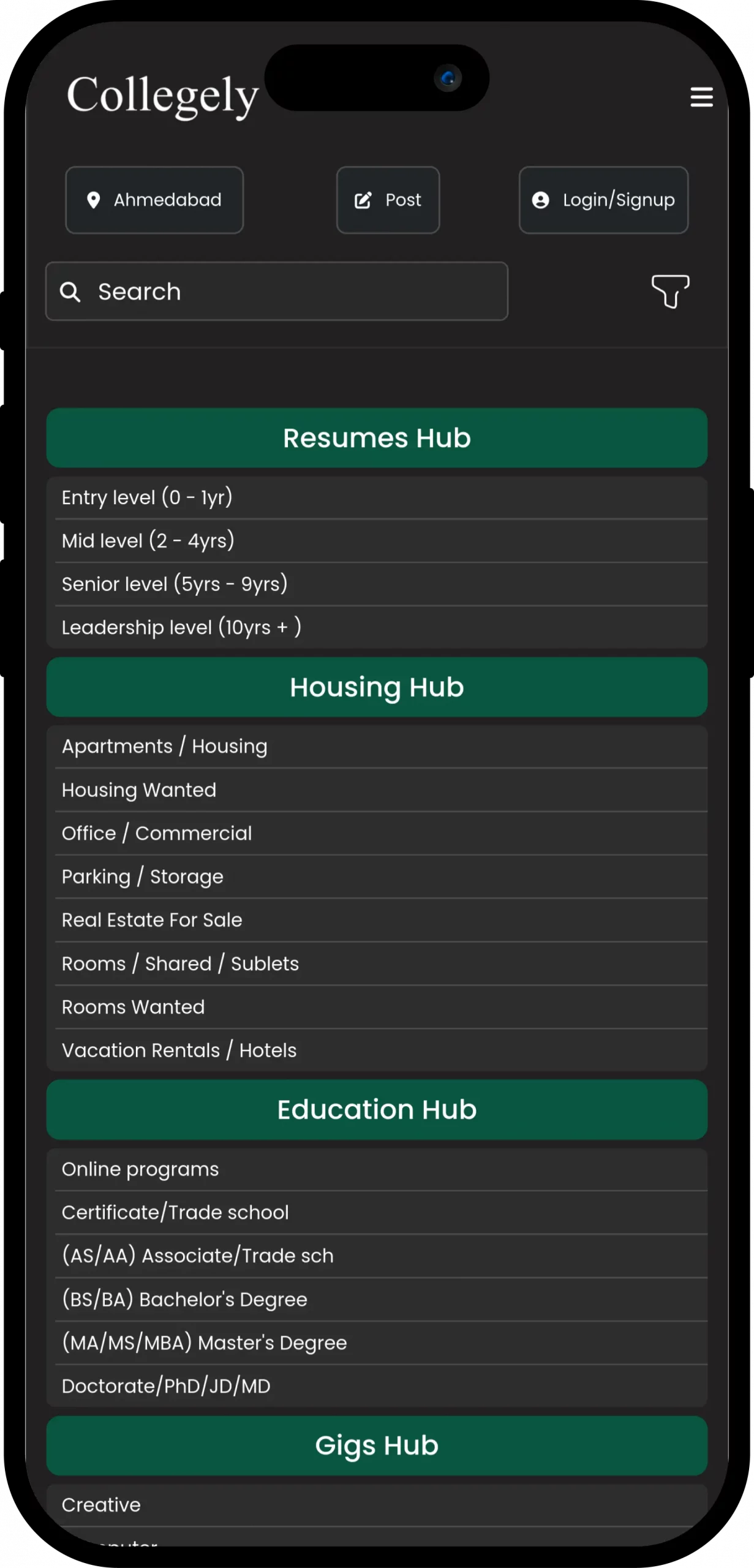Viewport: 754px width, 1568px height.
Task: Change location from Ahmedabad
Action: [154, 200]
